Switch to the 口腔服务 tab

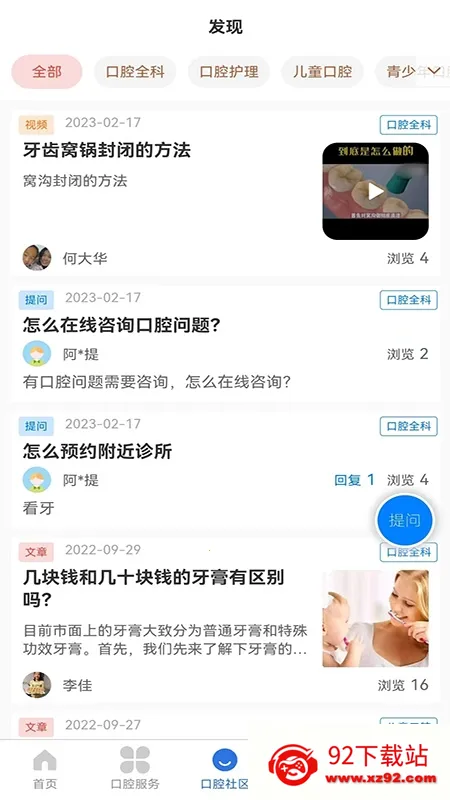135,769
